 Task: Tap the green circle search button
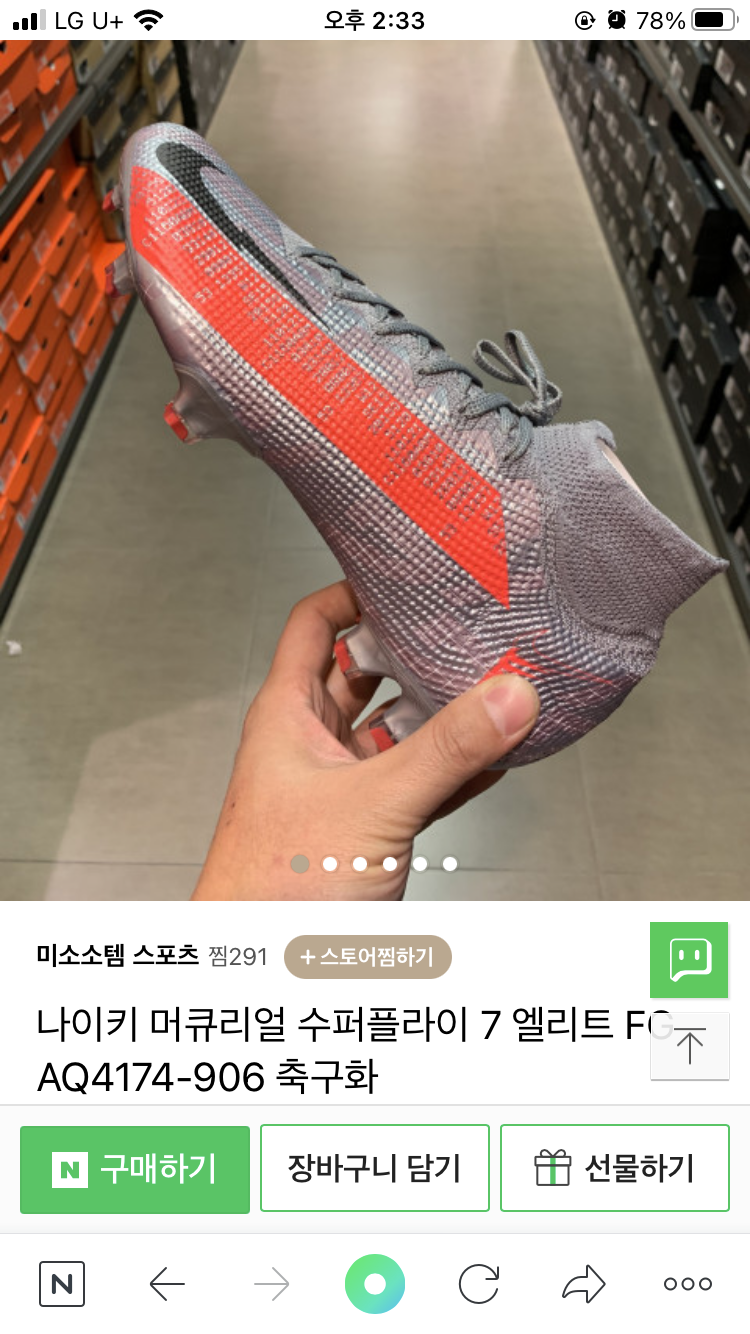pyautogui.click(x=375, y=1284)
